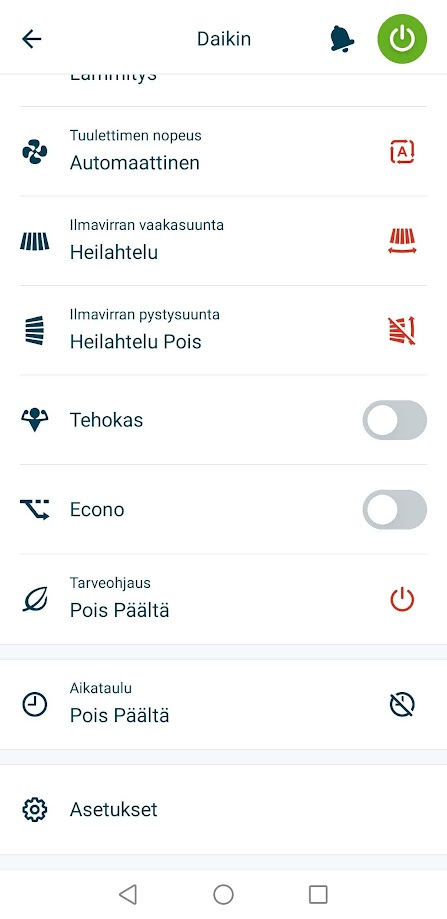Tap the green power button
Image resolution: width=447 pixels, height=919 pixels.
click(x=402, y=39)
